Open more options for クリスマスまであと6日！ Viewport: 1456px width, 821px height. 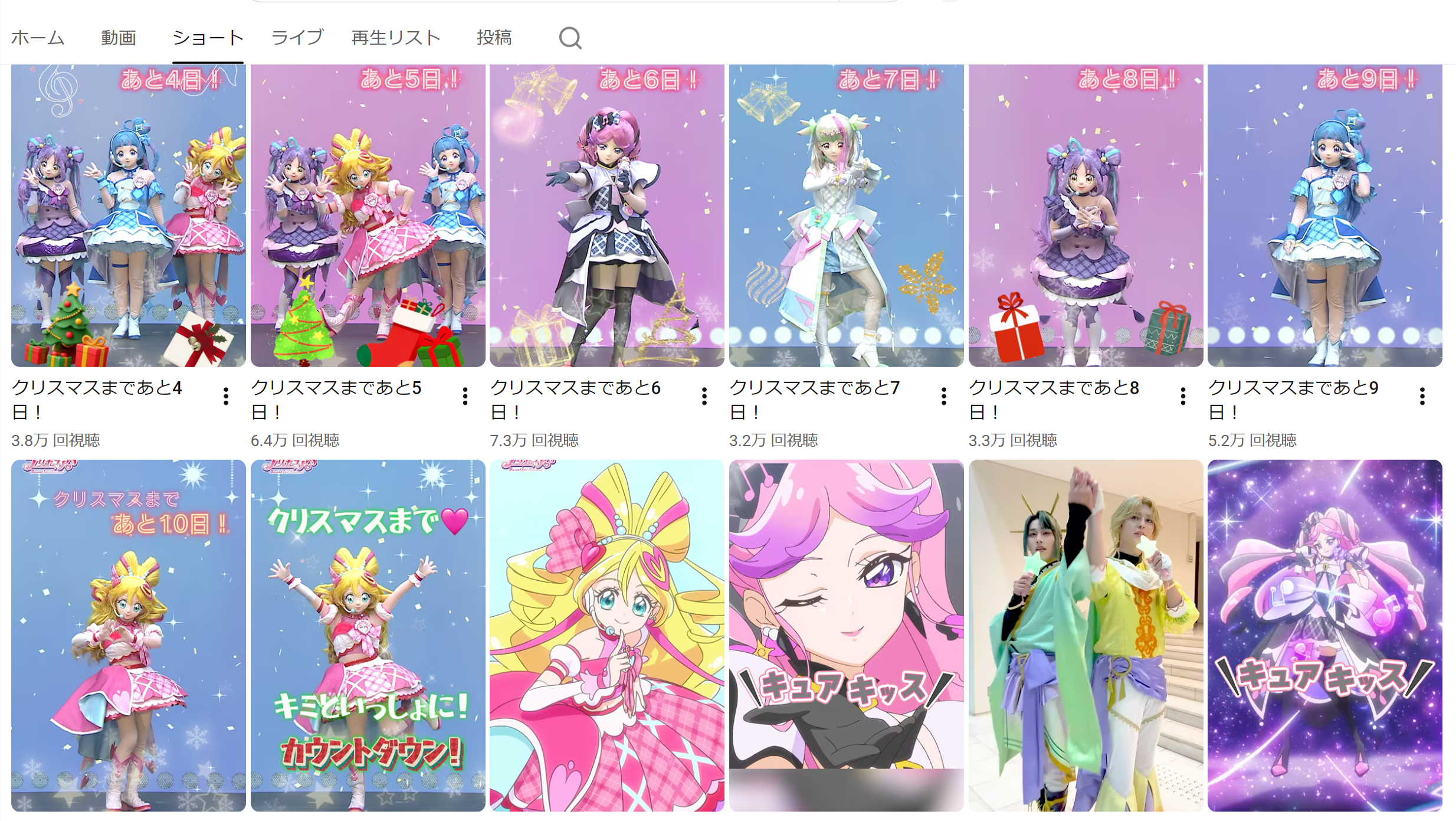(704, 396)
